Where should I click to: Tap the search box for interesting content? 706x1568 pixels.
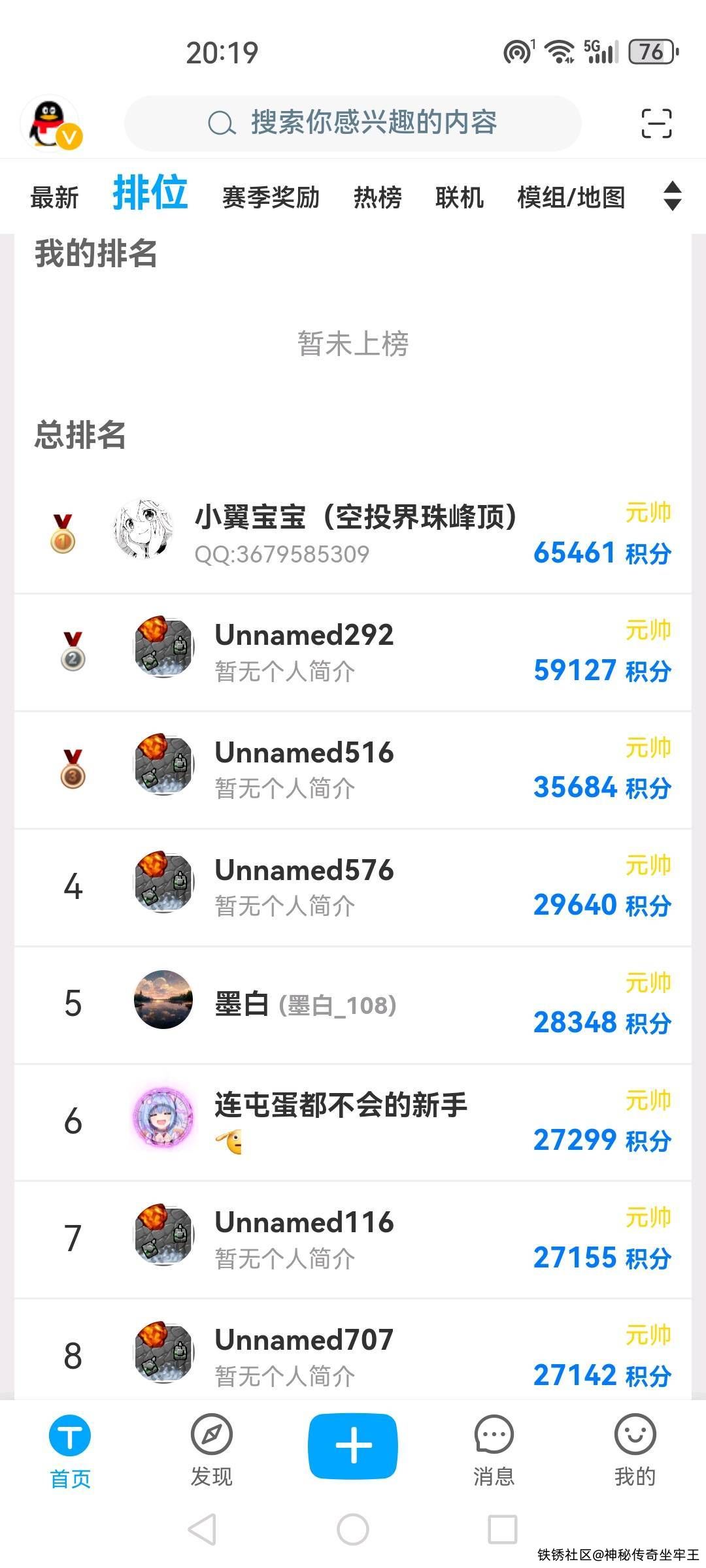click(353, 123)
